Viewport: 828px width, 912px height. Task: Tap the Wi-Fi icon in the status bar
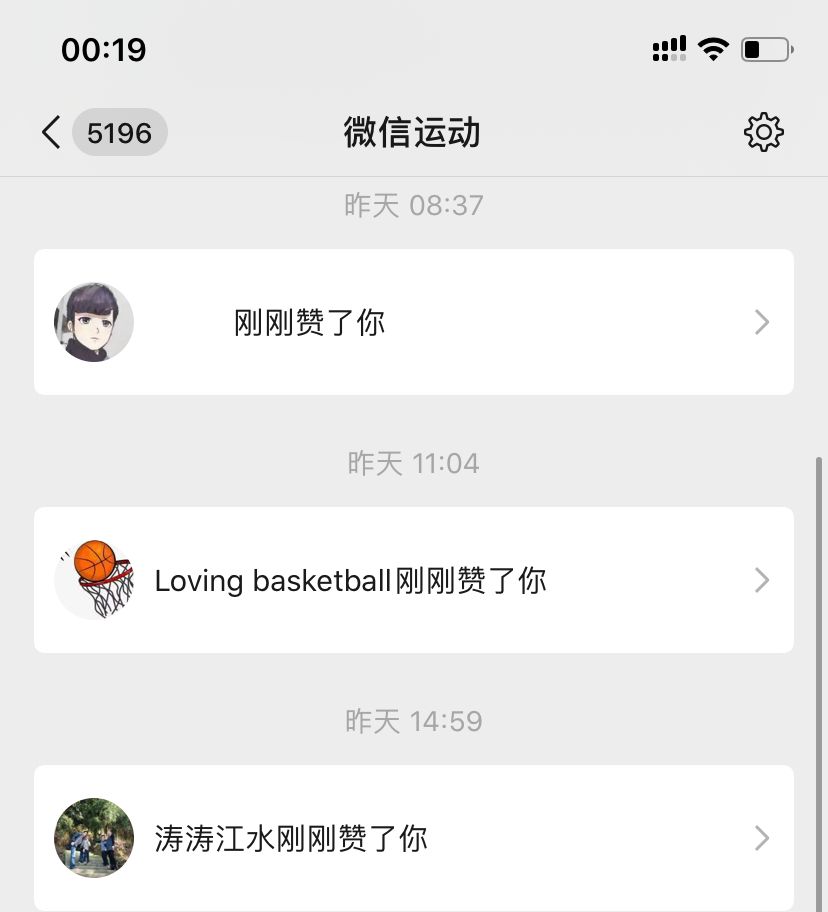point(712,48)
